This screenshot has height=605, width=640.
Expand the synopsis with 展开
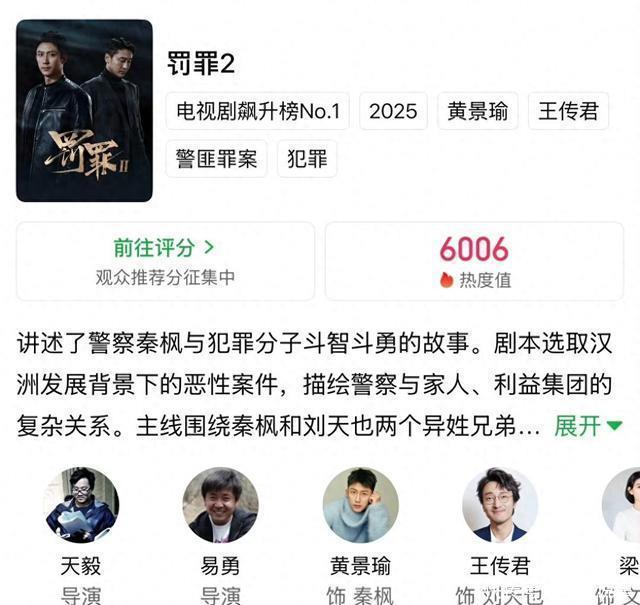pos(588,425)
